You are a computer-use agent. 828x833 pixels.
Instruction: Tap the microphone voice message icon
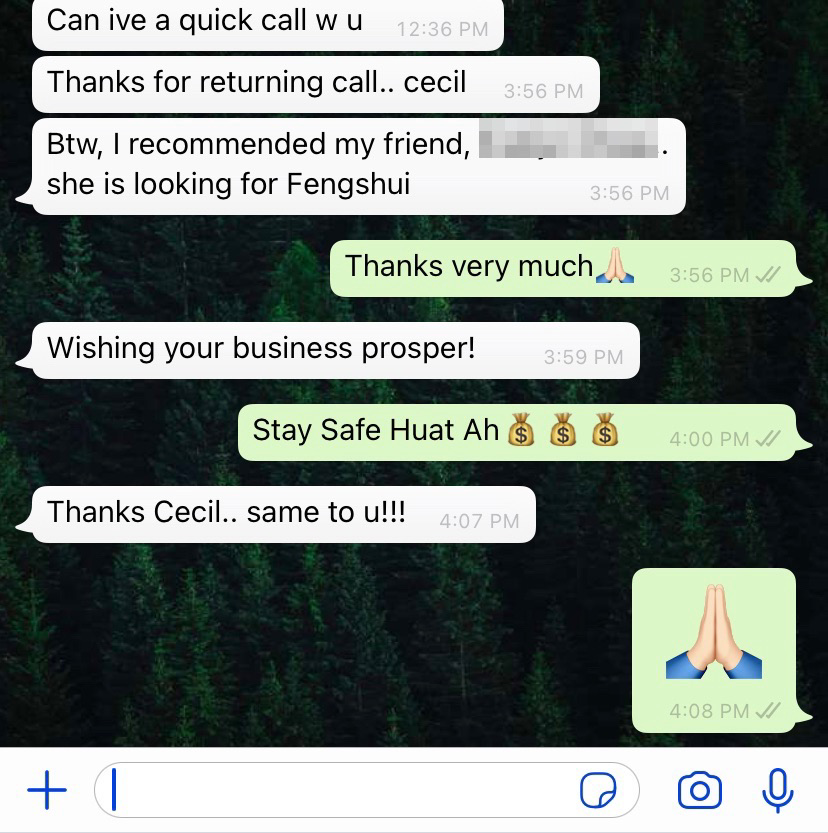[777, 790]
